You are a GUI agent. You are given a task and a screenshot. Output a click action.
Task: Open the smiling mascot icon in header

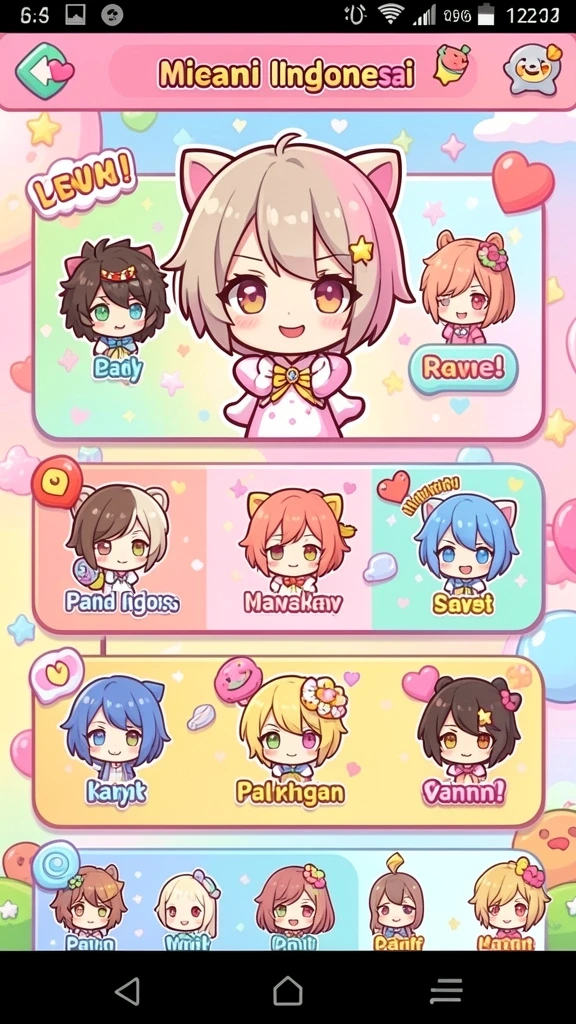pos(532,69)
